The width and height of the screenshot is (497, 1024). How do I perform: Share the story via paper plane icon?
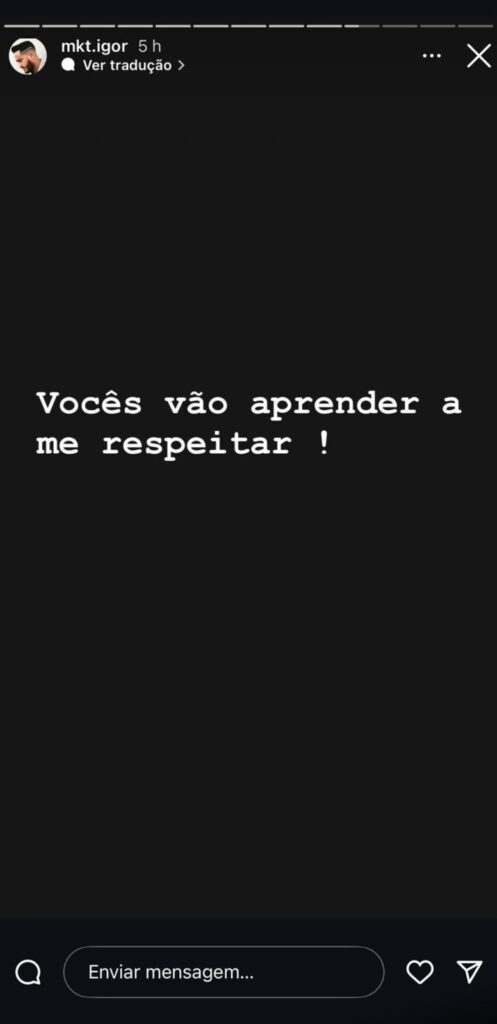coord(470,972)
